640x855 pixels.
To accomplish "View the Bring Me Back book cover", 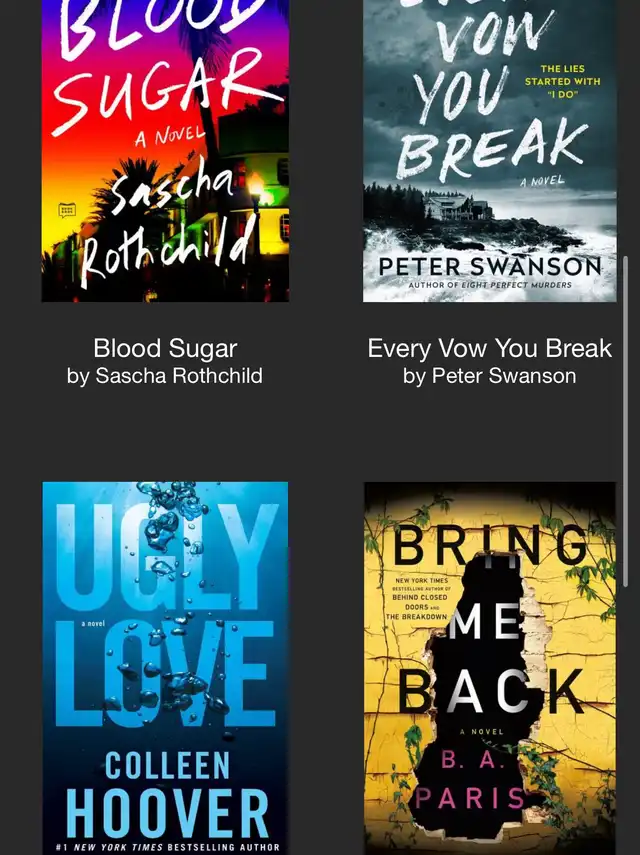I will (x=489, y=668).
